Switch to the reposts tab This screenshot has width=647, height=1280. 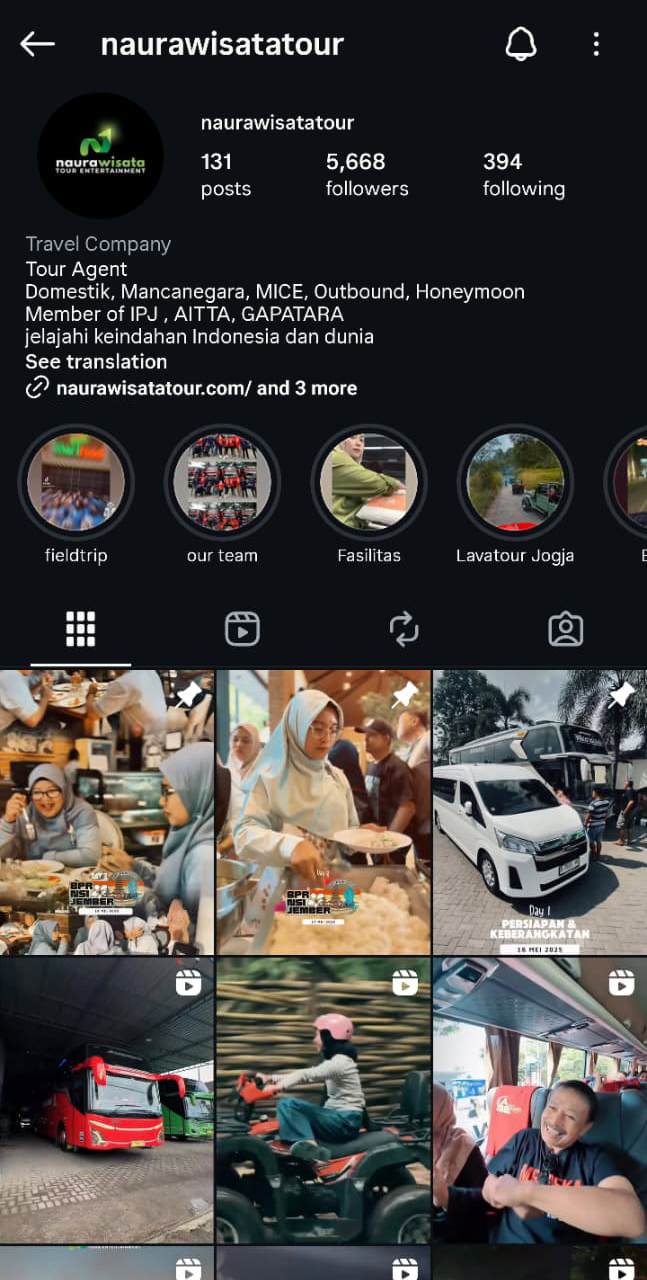tap(404, 629)
